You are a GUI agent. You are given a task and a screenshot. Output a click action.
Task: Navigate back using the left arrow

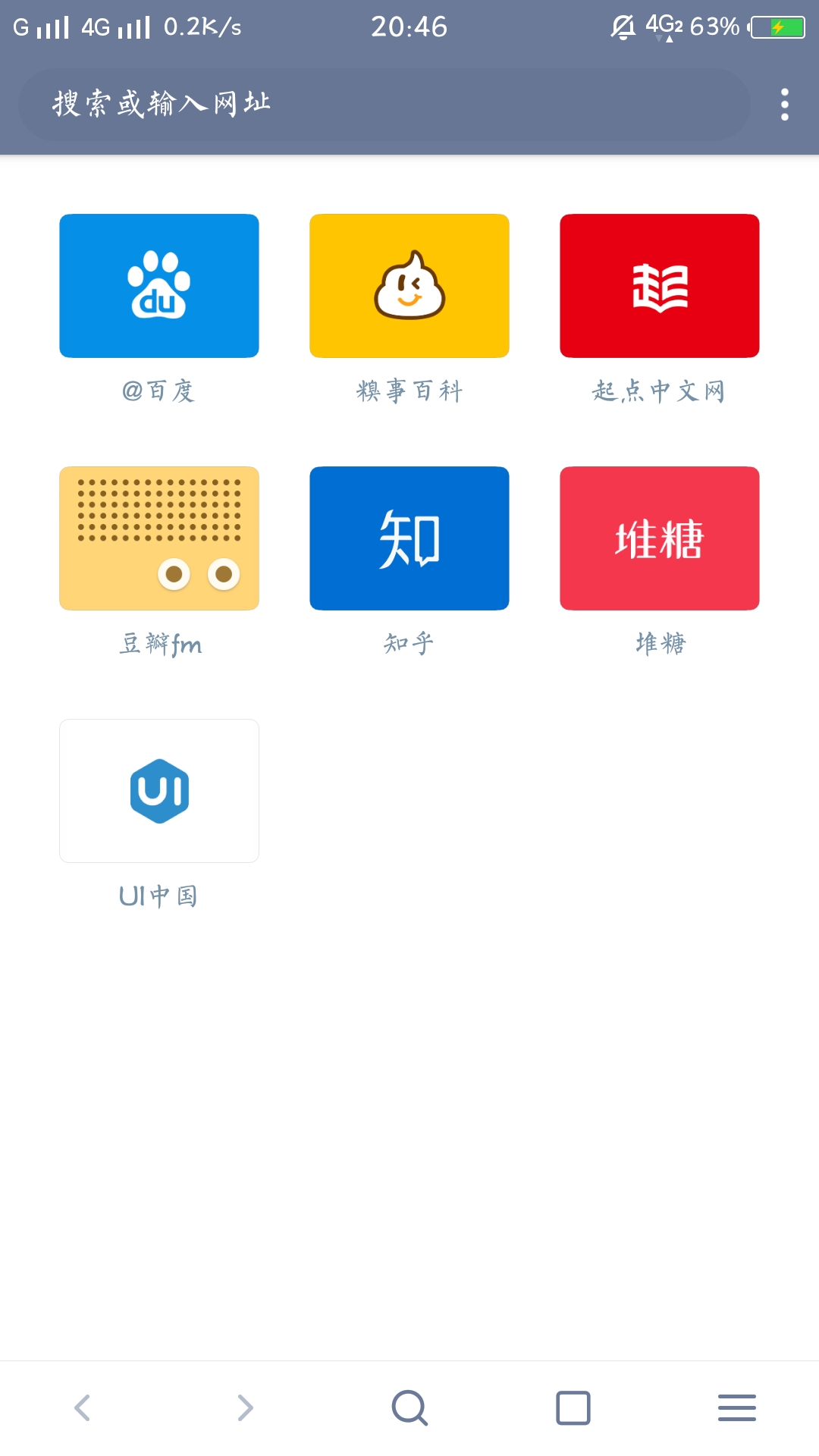[82, 1407]
